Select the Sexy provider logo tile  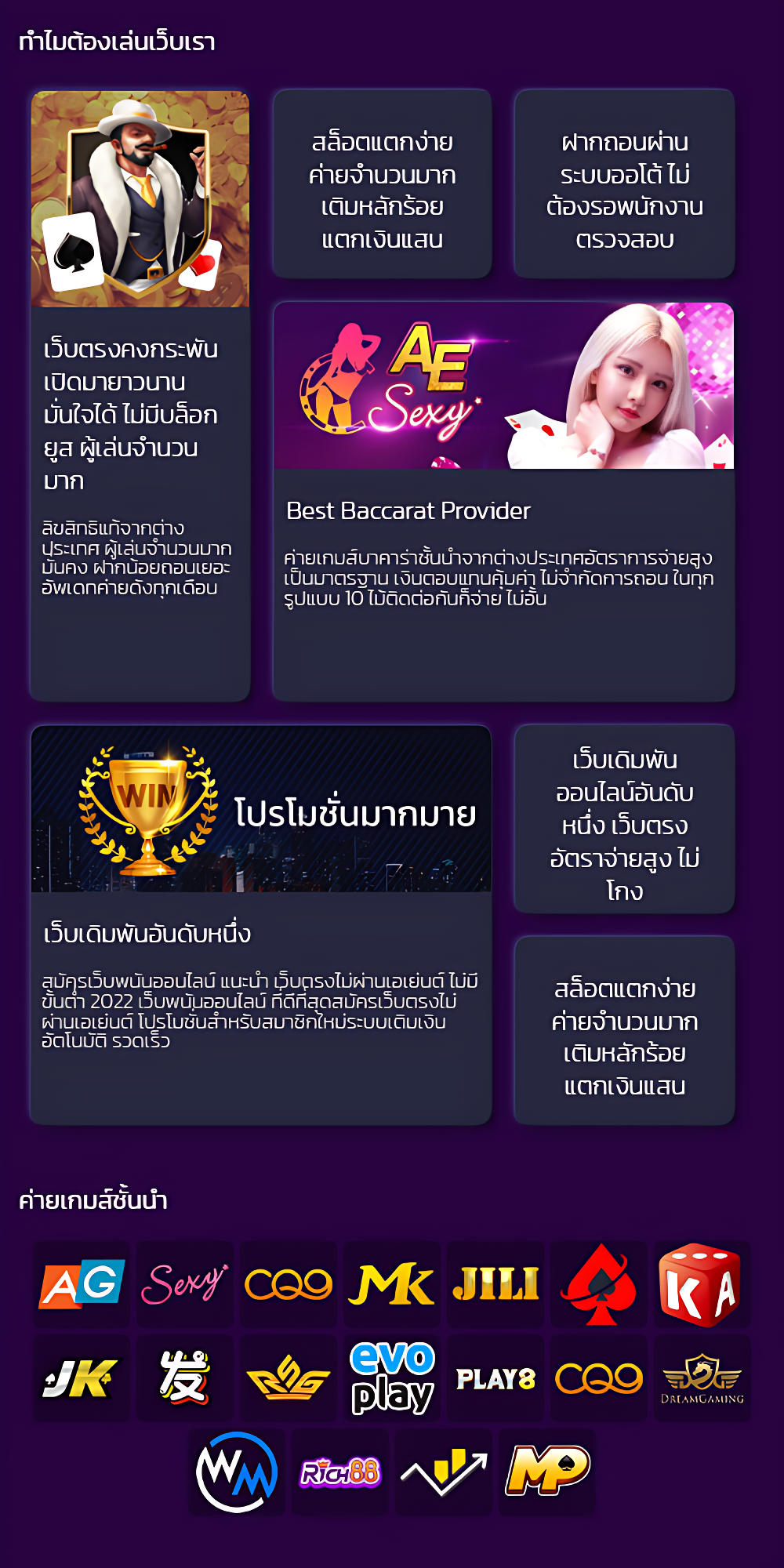185,1284
